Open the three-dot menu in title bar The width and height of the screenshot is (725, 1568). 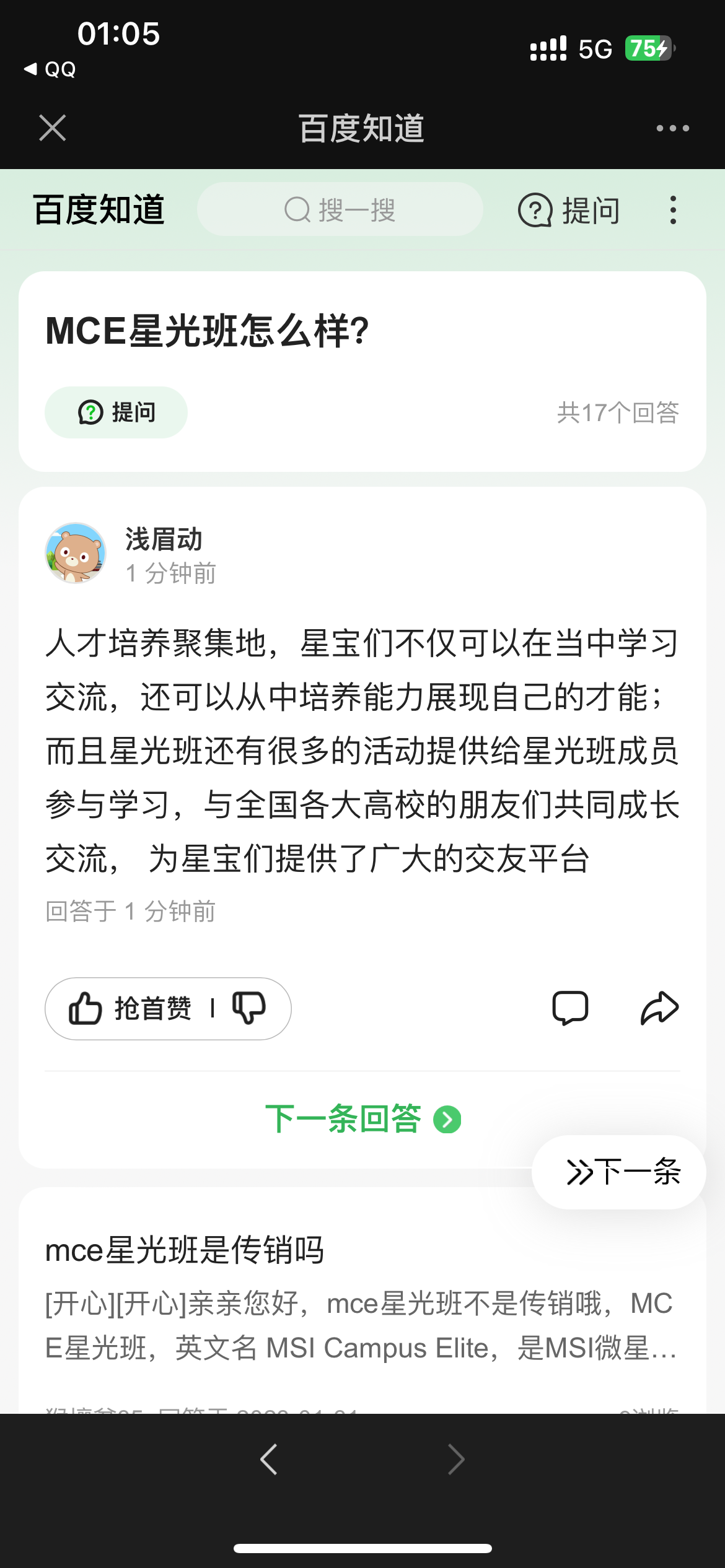tap(672, 128)
